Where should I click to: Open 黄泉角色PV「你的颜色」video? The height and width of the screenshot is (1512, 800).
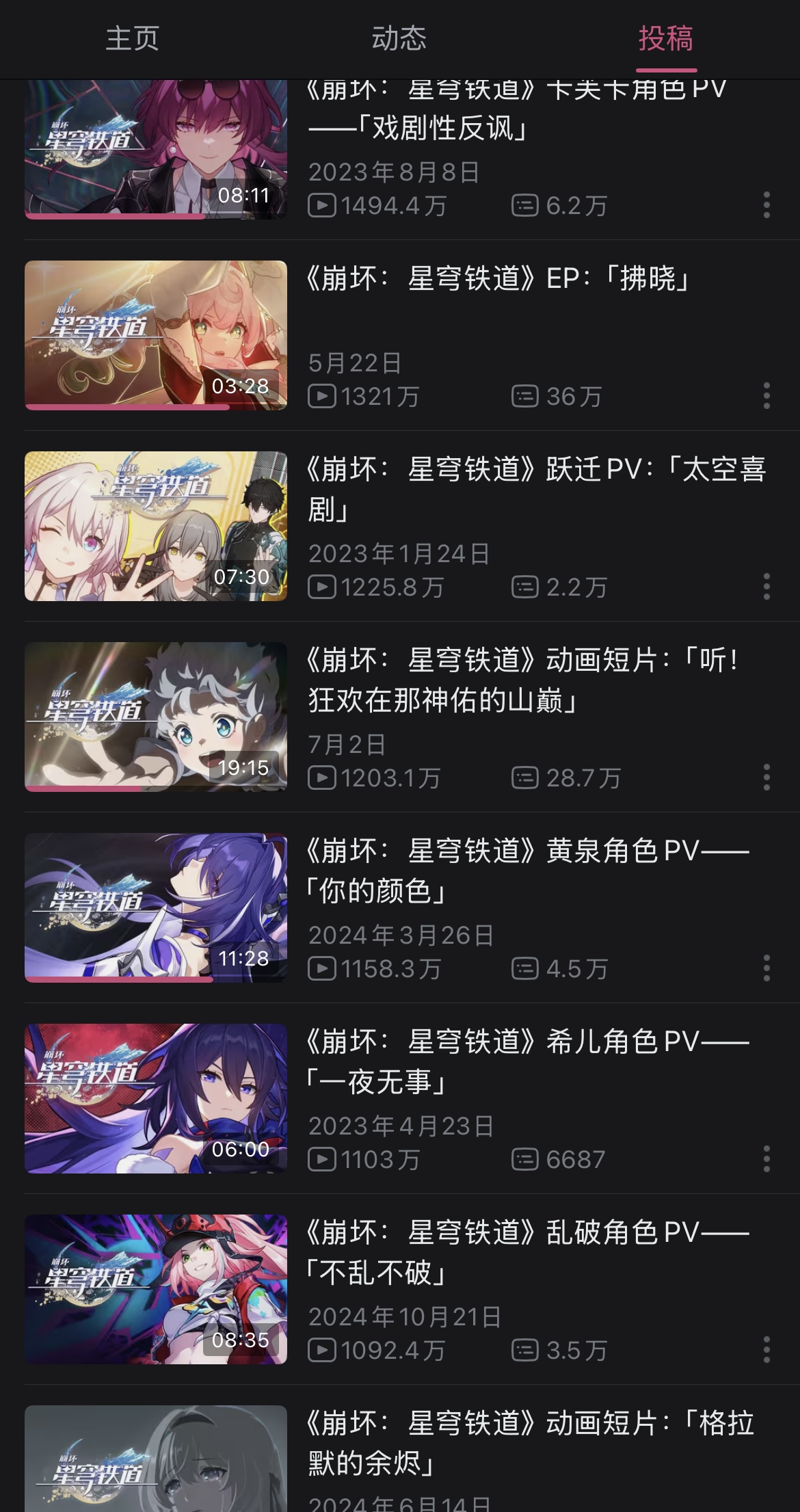tap(156, 907)
